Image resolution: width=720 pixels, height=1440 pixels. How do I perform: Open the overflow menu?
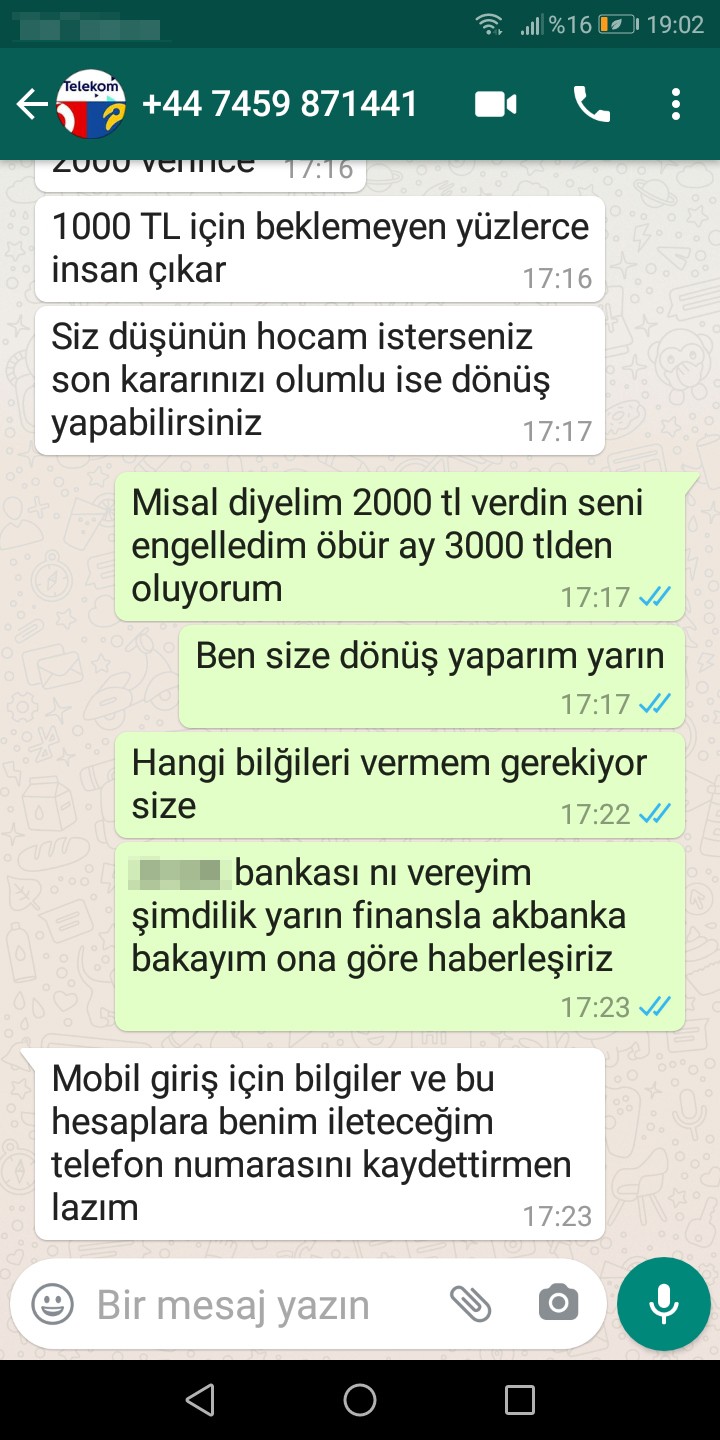(676, 104)
